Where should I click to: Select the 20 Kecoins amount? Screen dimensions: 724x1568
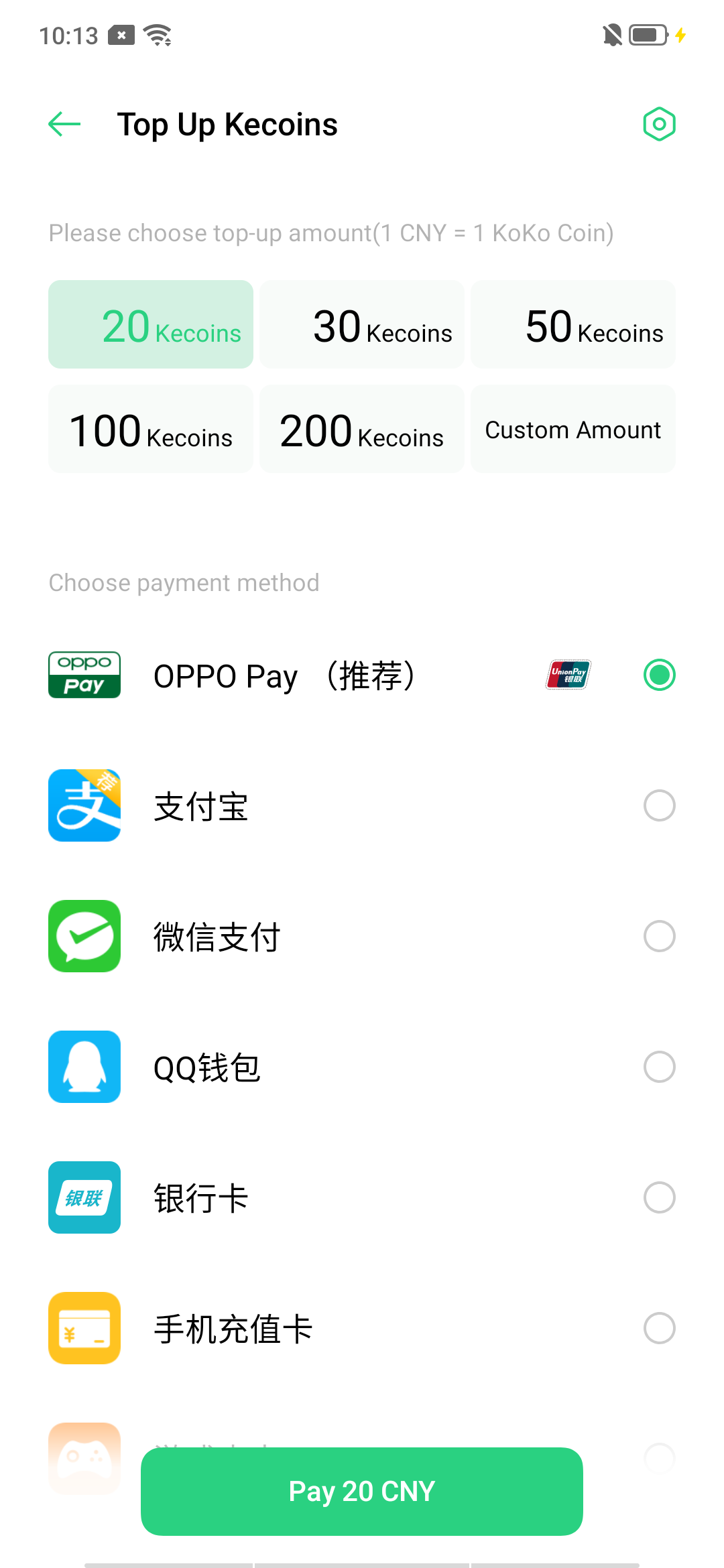[151, 324]
